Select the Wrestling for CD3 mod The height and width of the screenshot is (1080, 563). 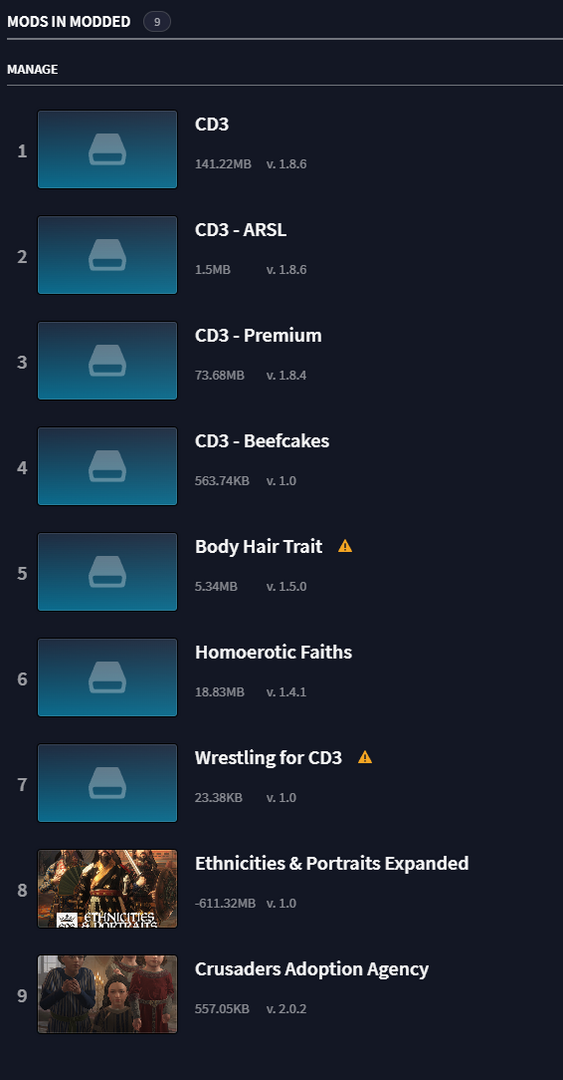285,782
